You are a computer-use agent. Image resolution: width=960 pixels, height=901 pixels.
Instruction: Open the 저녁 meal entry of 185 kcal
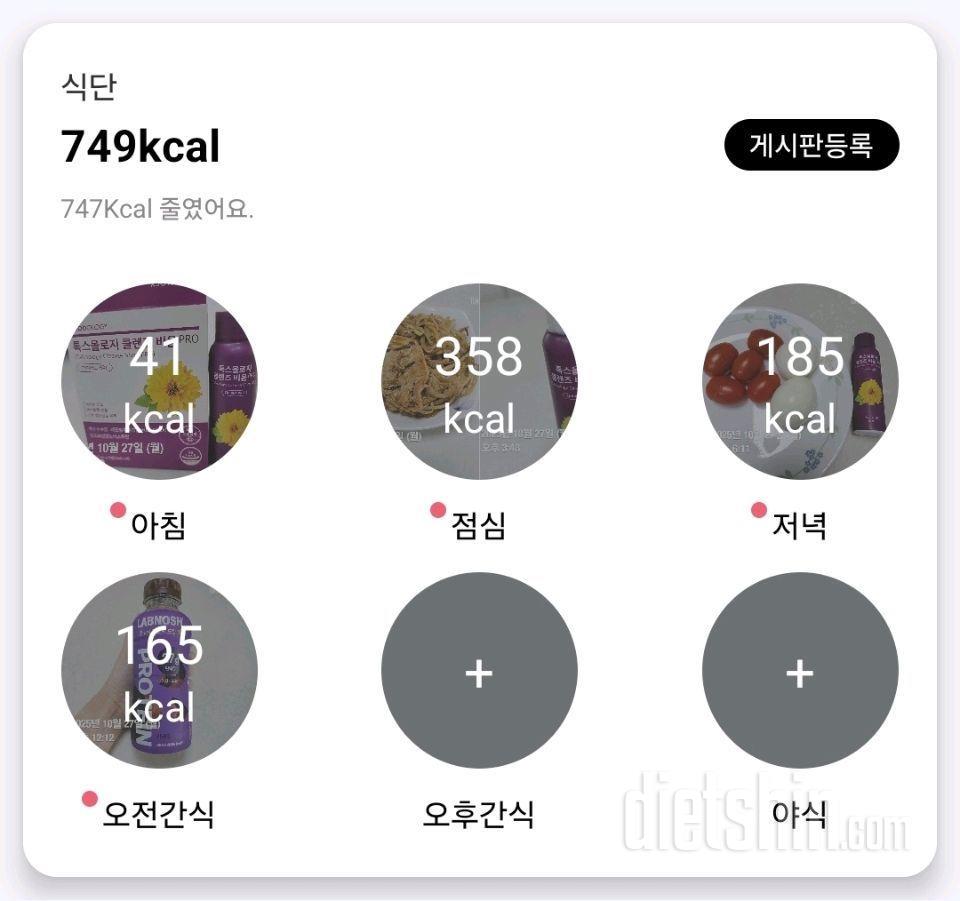pyautogui.click(x=799, y=381)
